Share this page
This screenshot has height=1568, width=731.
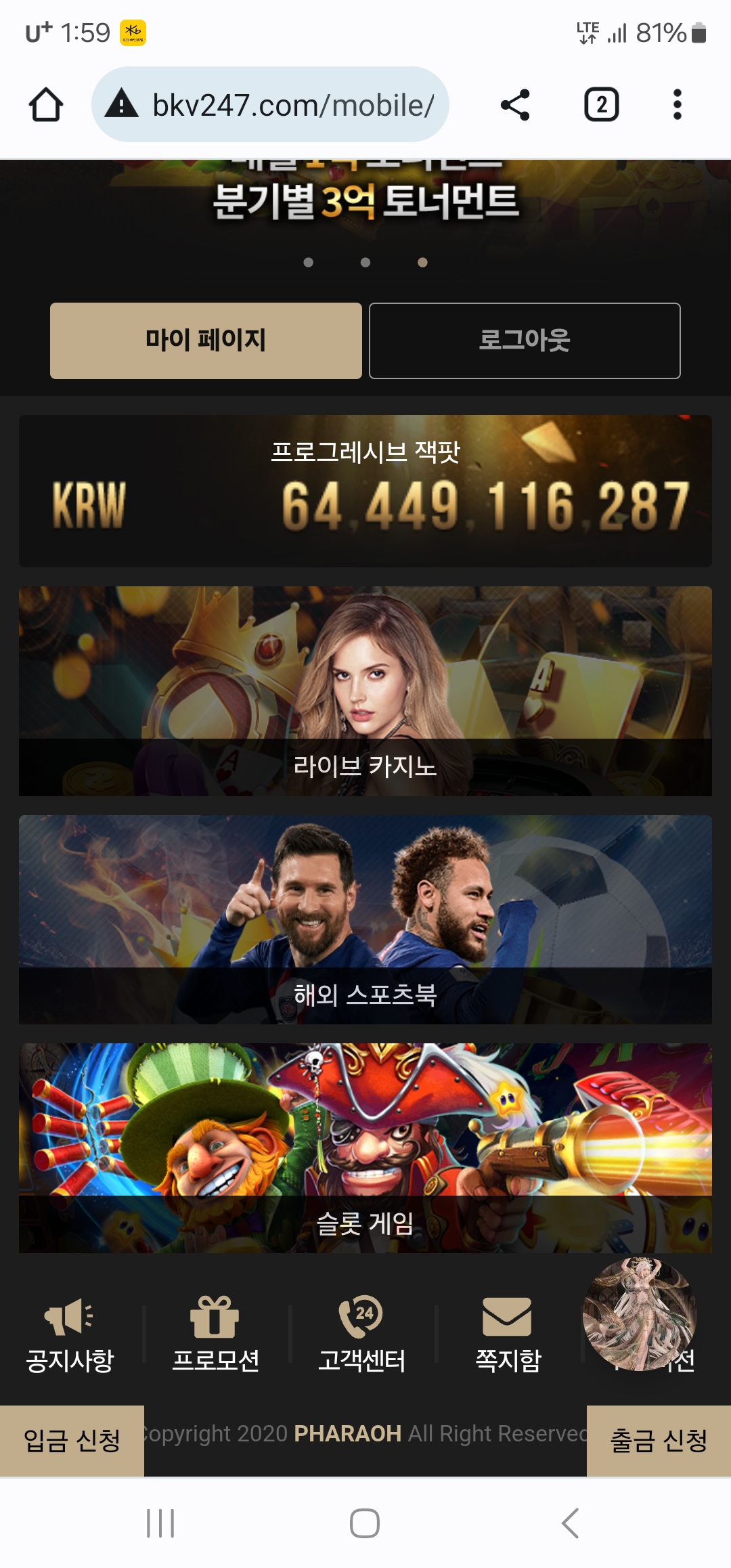(516, 105)
